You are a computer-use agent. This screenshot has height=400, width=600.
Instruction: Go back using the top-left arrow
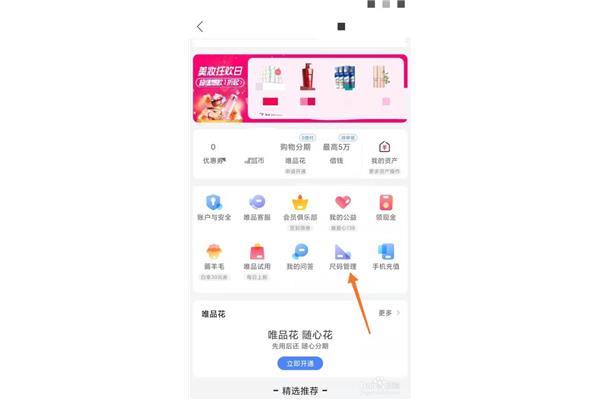pyautogui.click(x=200, y=26)
